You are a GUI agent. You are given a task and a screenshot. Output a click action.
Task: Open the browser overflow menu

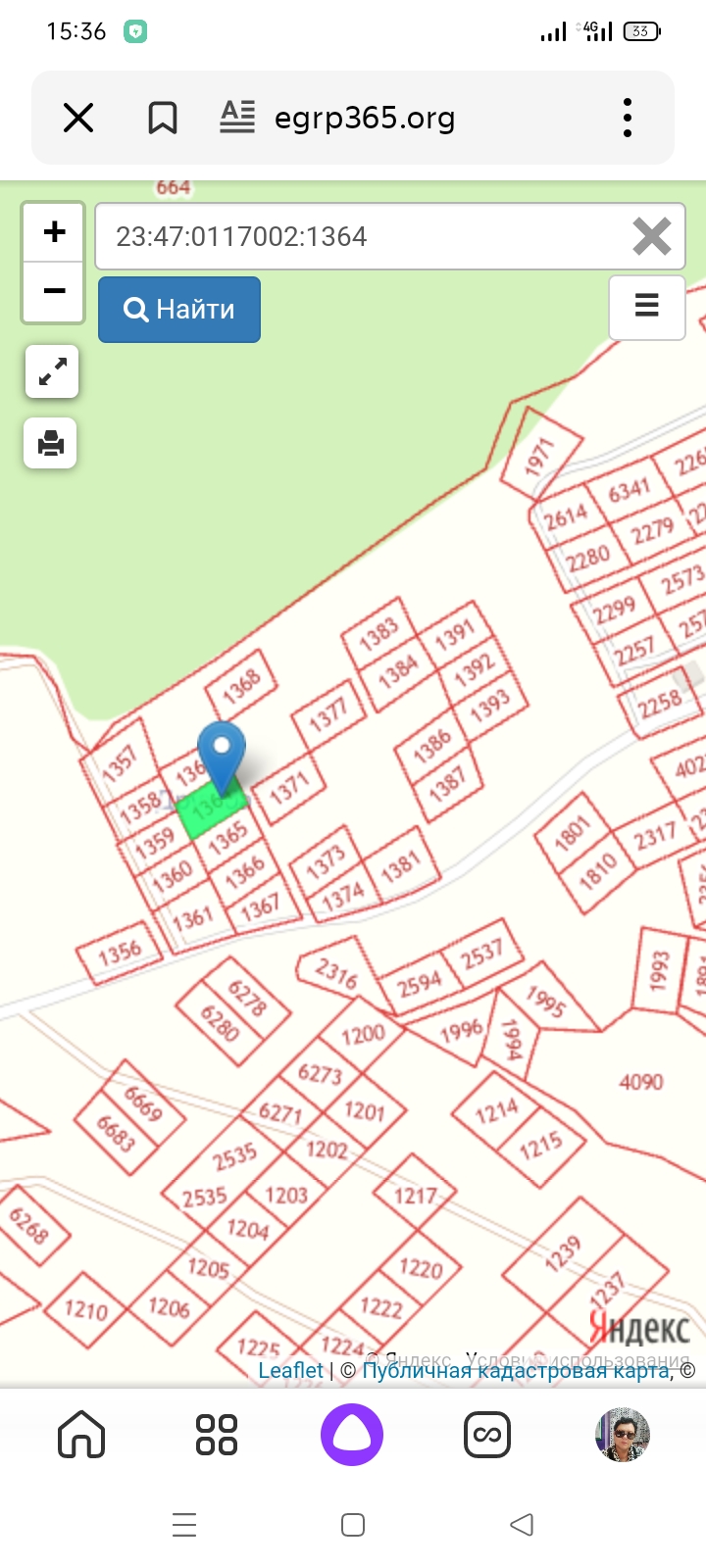point(628,119)
